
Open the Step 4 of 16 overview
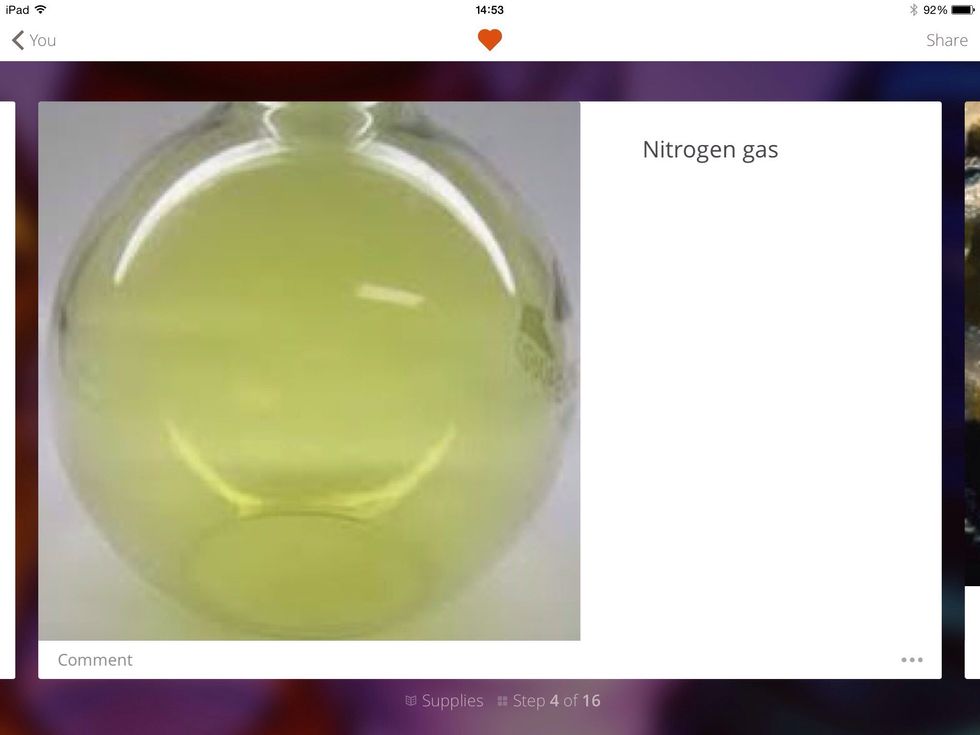(549, 701)
